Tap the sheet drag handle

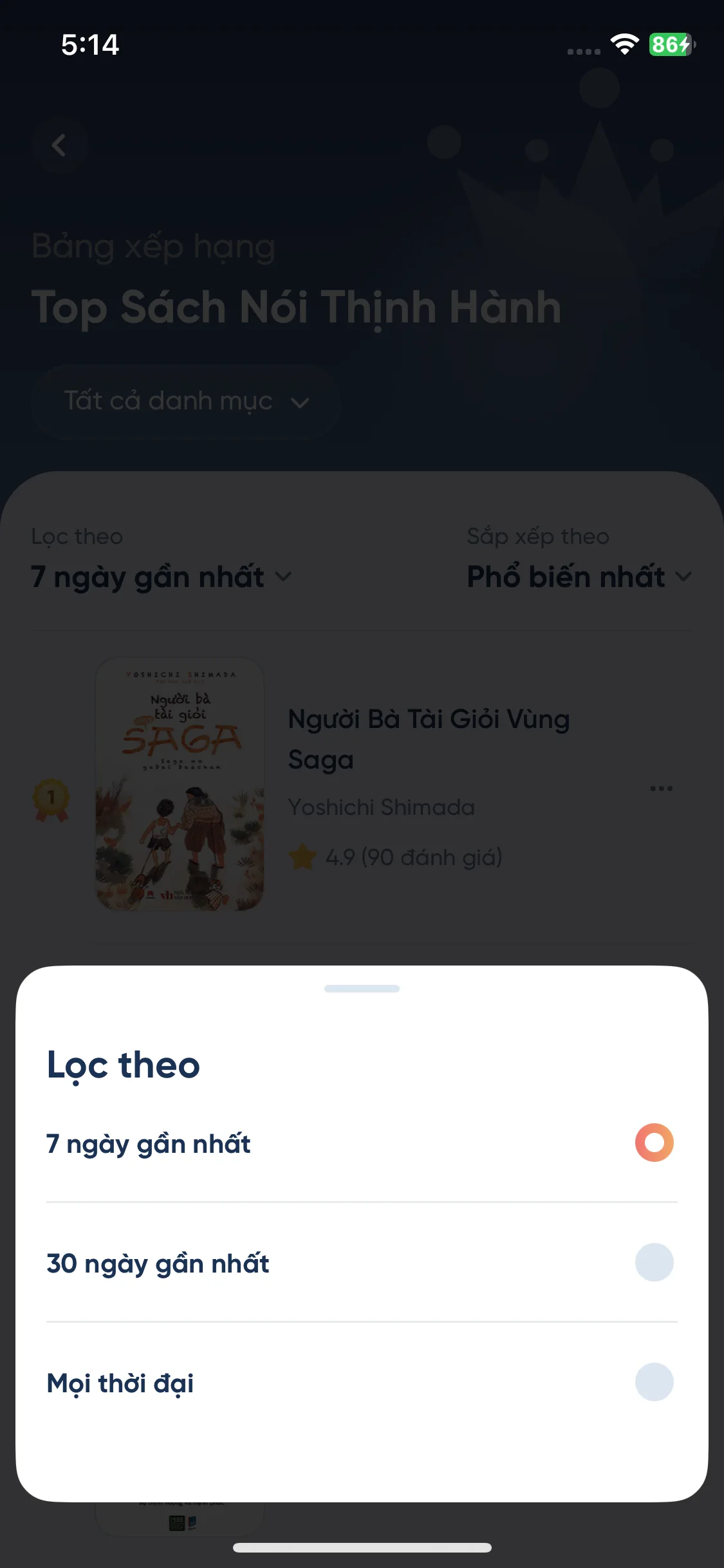pyautogui.click(x=362, y=989)
